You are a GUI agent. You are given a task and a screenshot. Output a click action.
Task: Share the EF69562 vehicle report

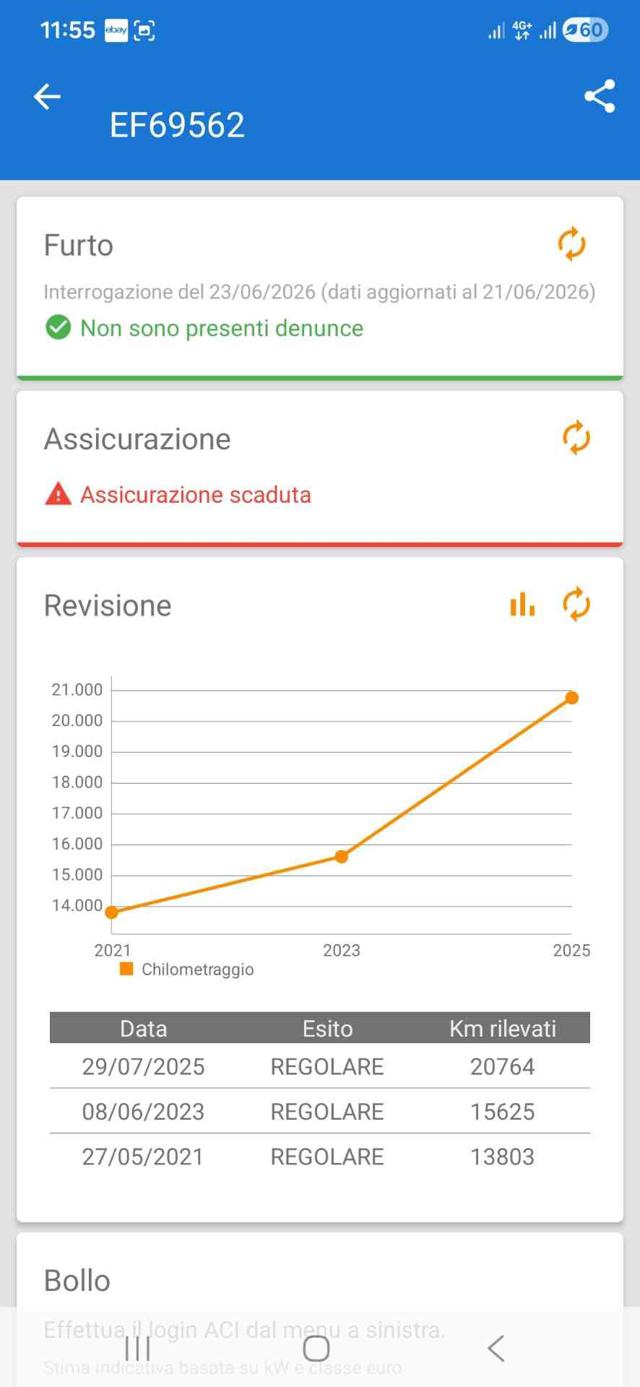[599, 96]
